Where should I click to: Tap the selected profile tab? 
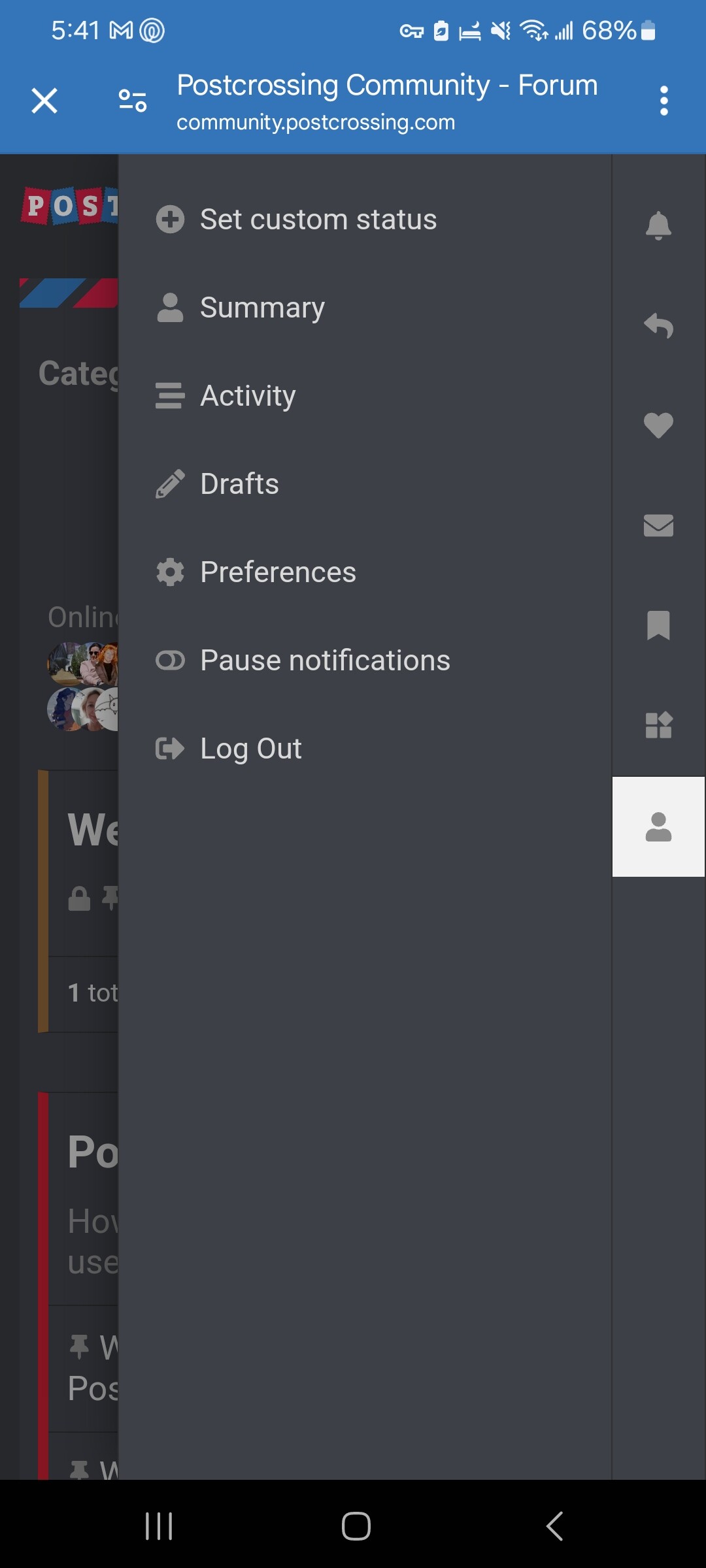tap(658, 826)
